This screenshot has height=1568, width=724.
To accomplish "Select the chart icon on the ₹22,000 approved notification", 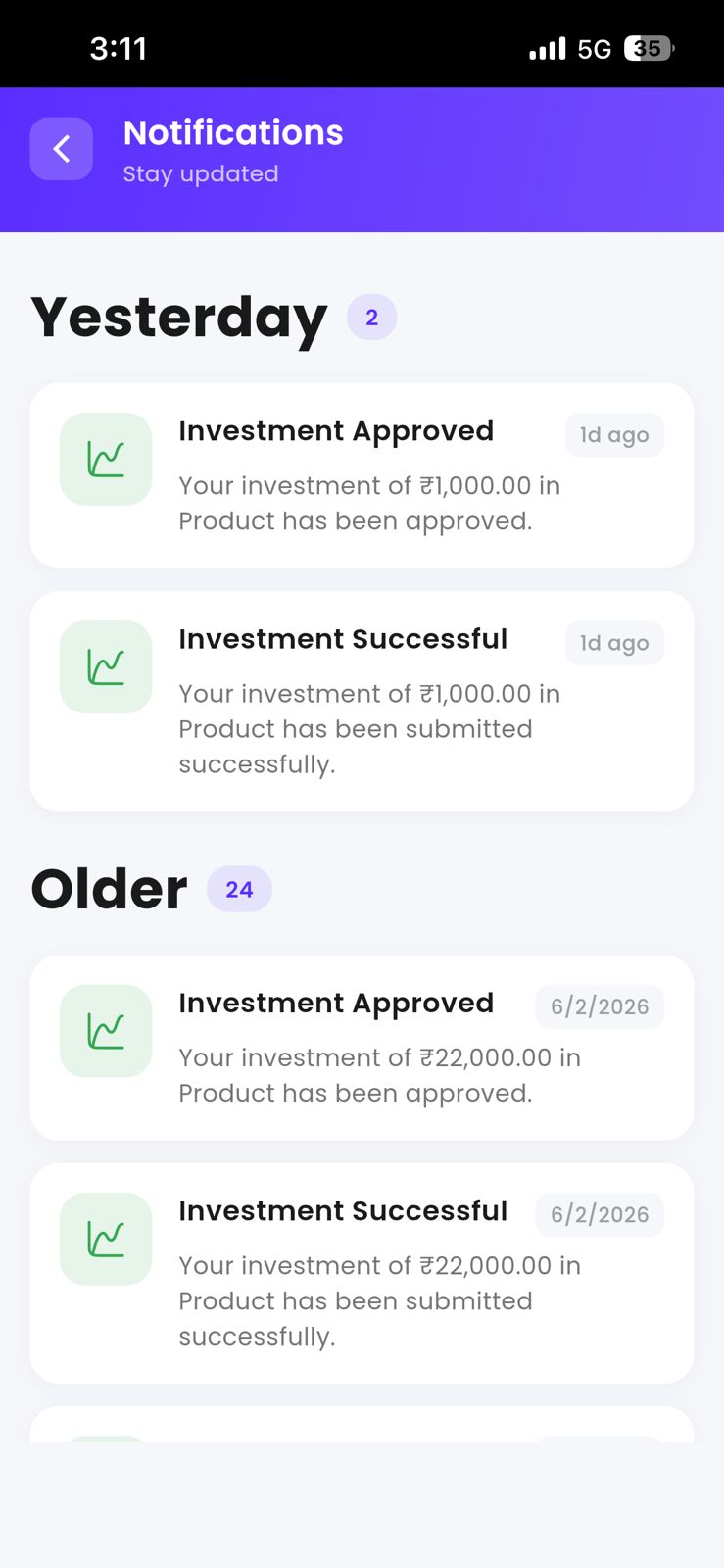I will click(x=105, y=1031).
